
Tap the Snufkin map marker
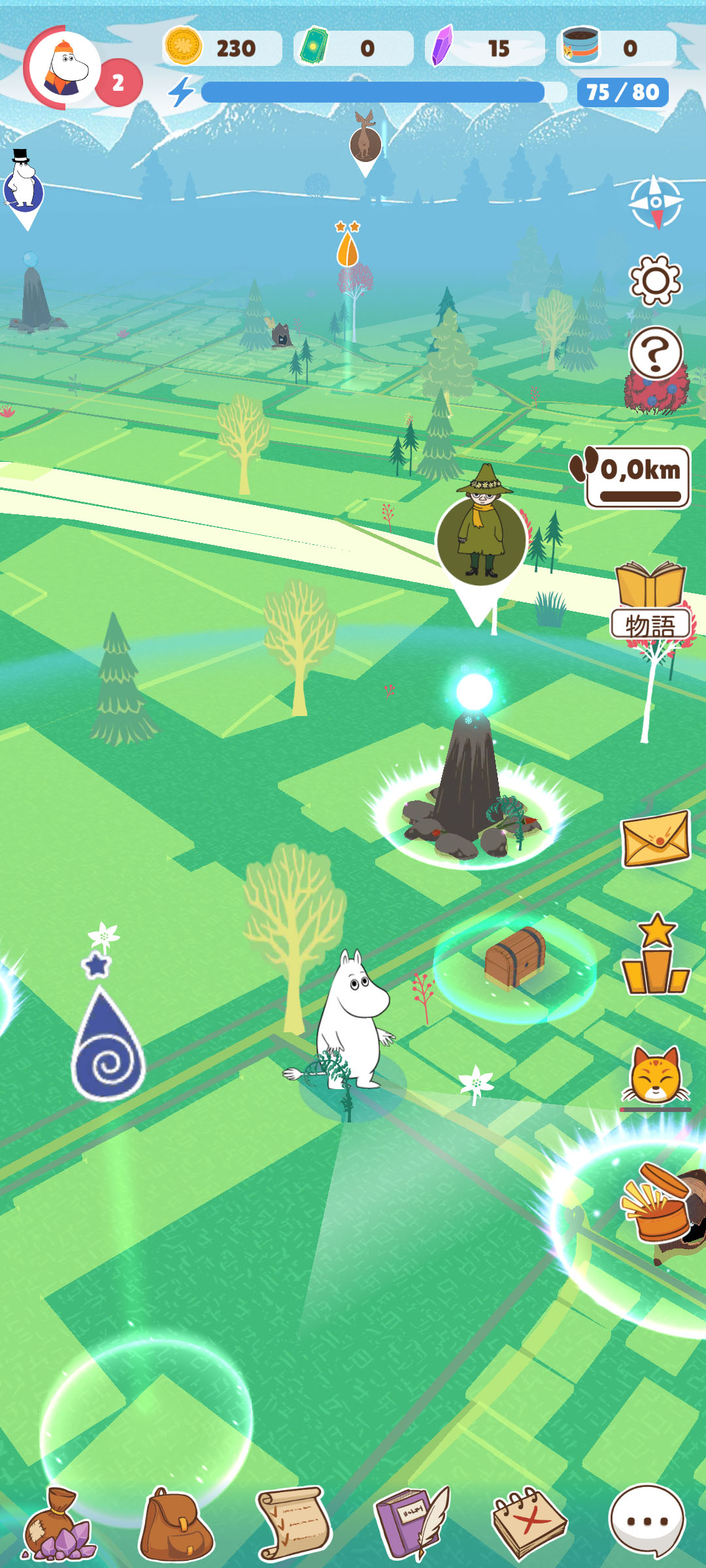[x=482, y=539]
